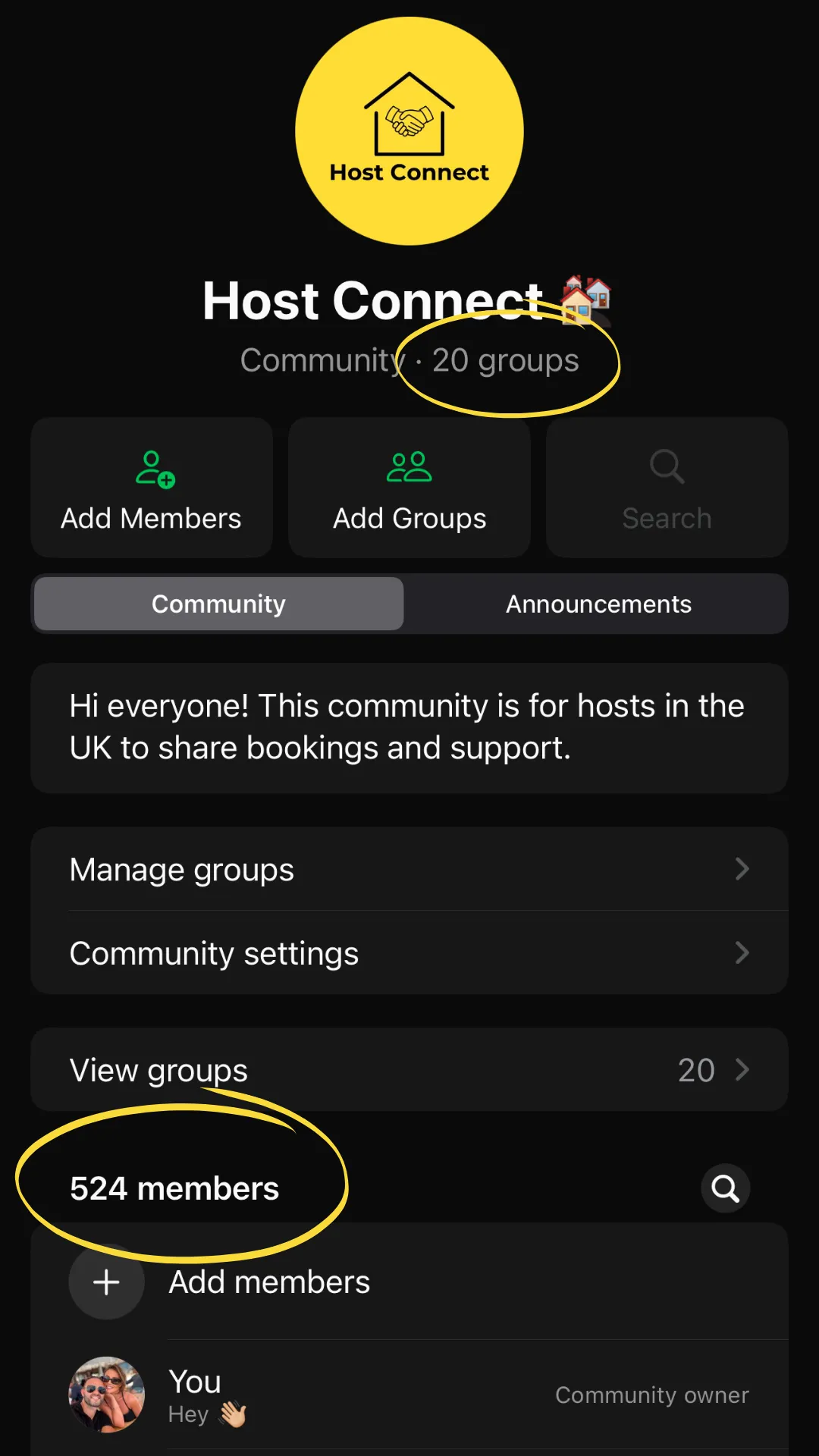
Task: Open Manage groups
Action: point(409,870)
